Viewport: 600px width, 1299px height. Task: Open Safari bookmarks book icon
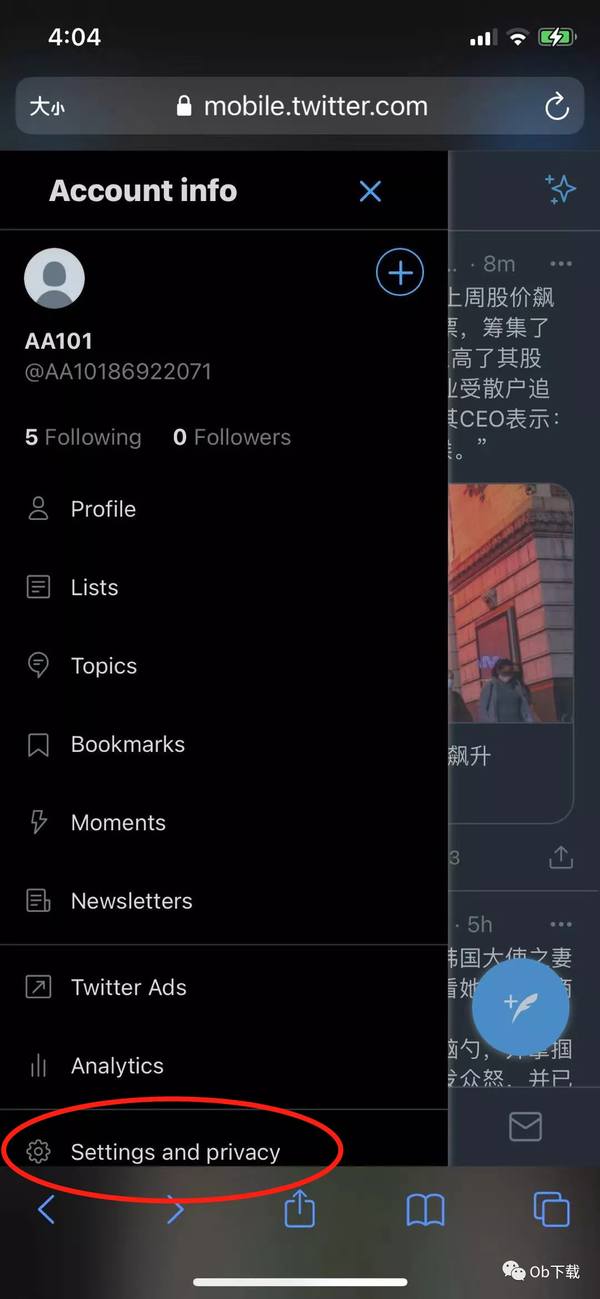pyautogui.click(x=425, y=1210)
